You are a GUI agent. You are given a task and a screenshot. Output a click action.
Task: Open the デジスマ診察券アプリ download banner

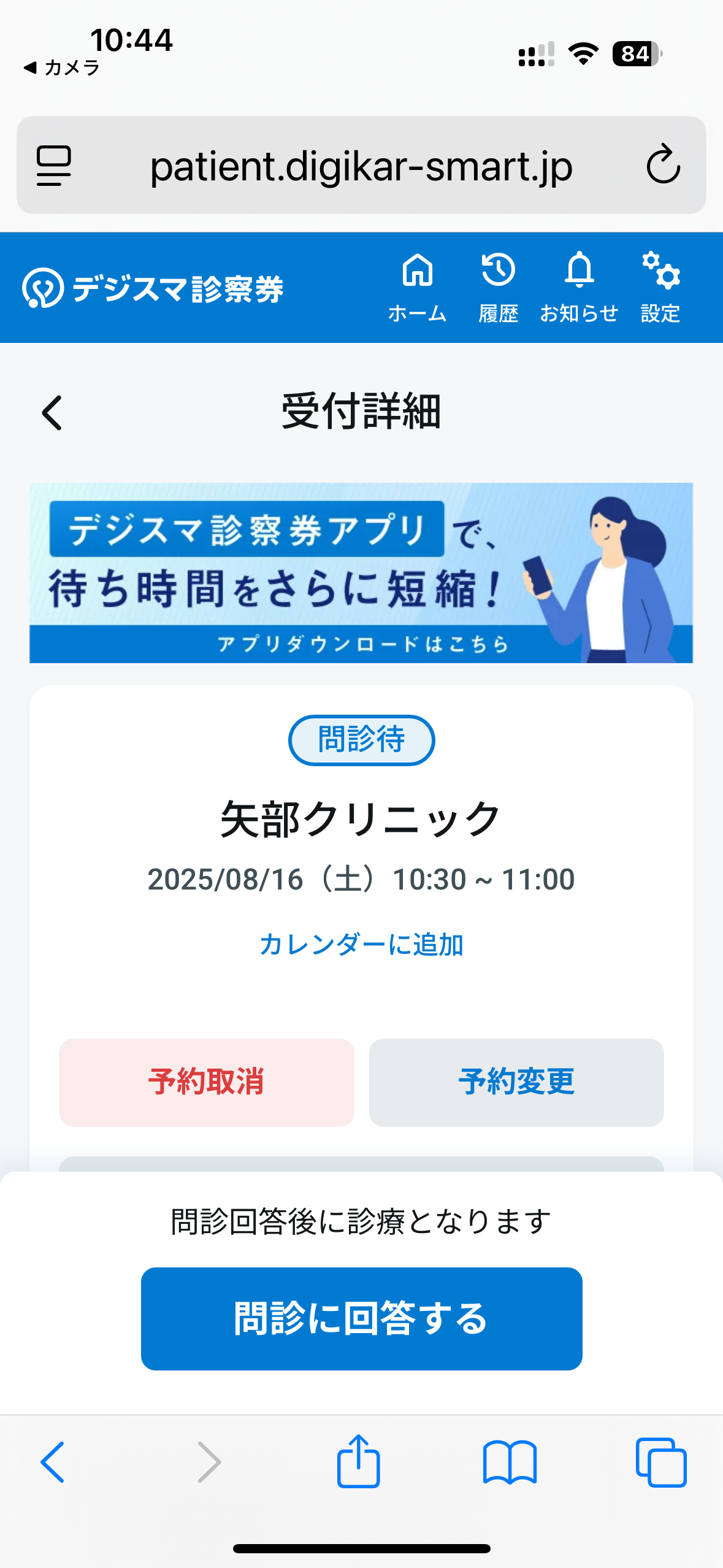361,572
